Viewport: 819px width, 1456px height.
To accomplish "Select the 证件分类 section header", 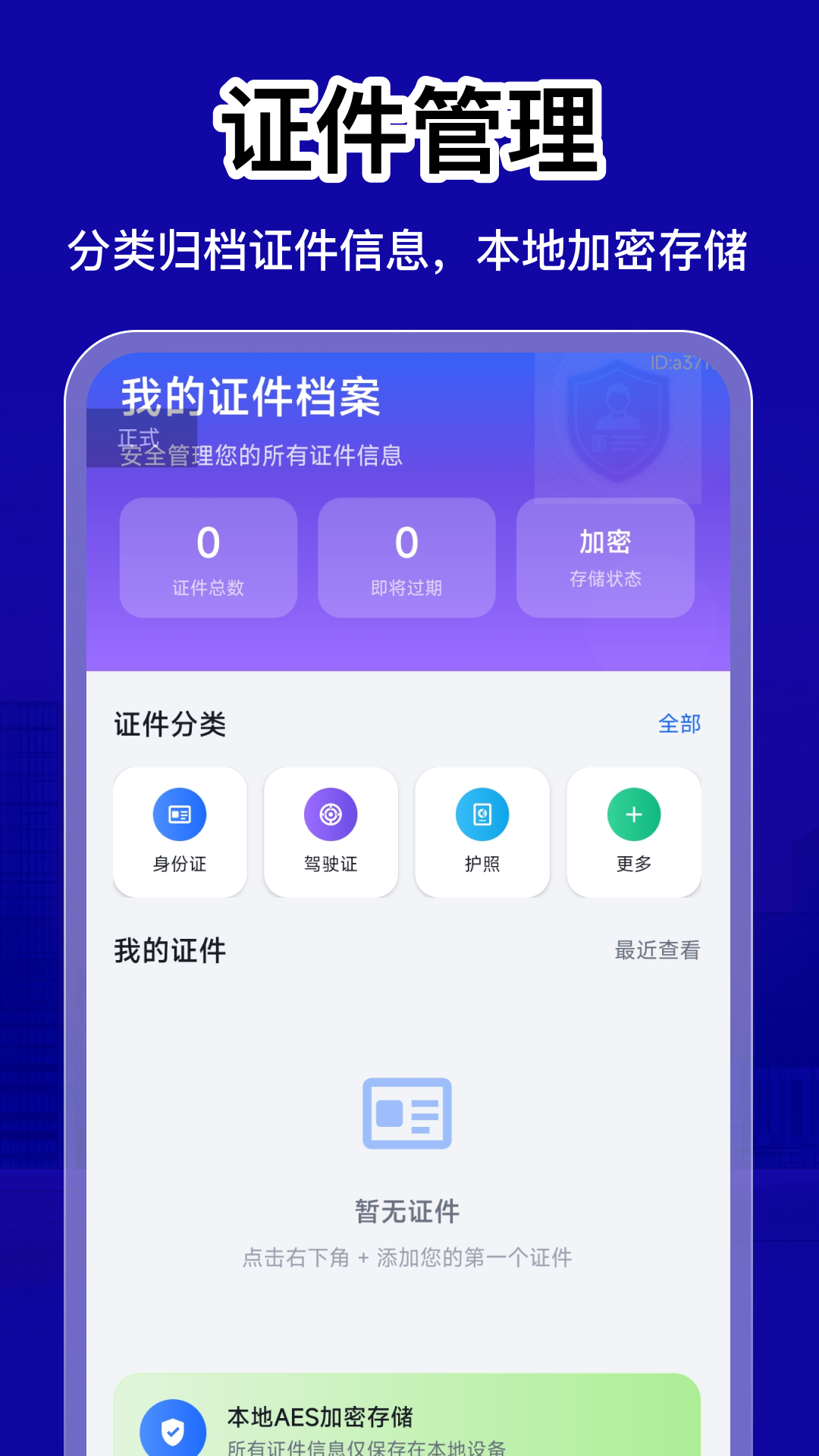I will pos(168,725).
